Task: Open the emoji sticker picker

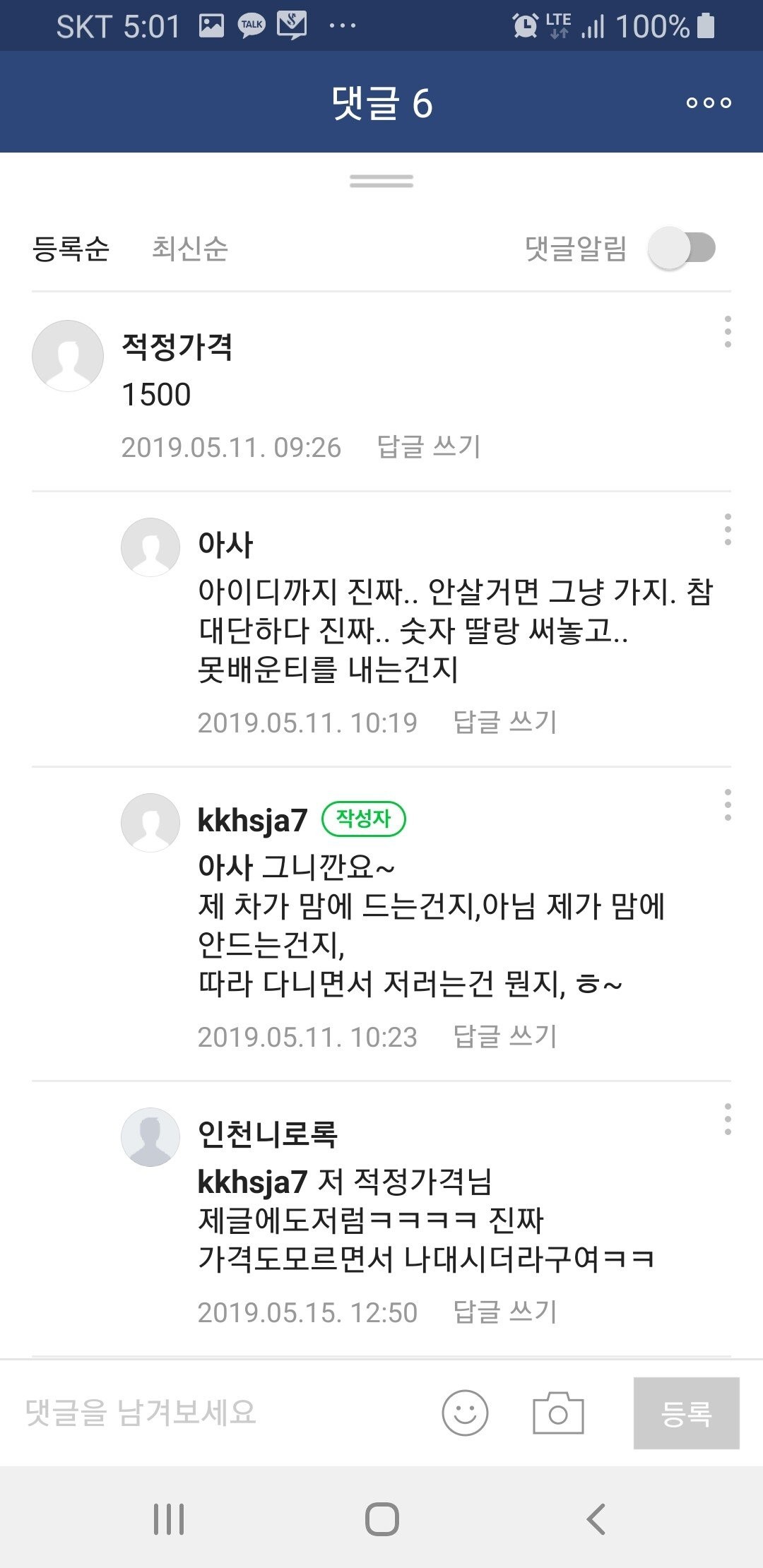Action: click(465, 1413)
